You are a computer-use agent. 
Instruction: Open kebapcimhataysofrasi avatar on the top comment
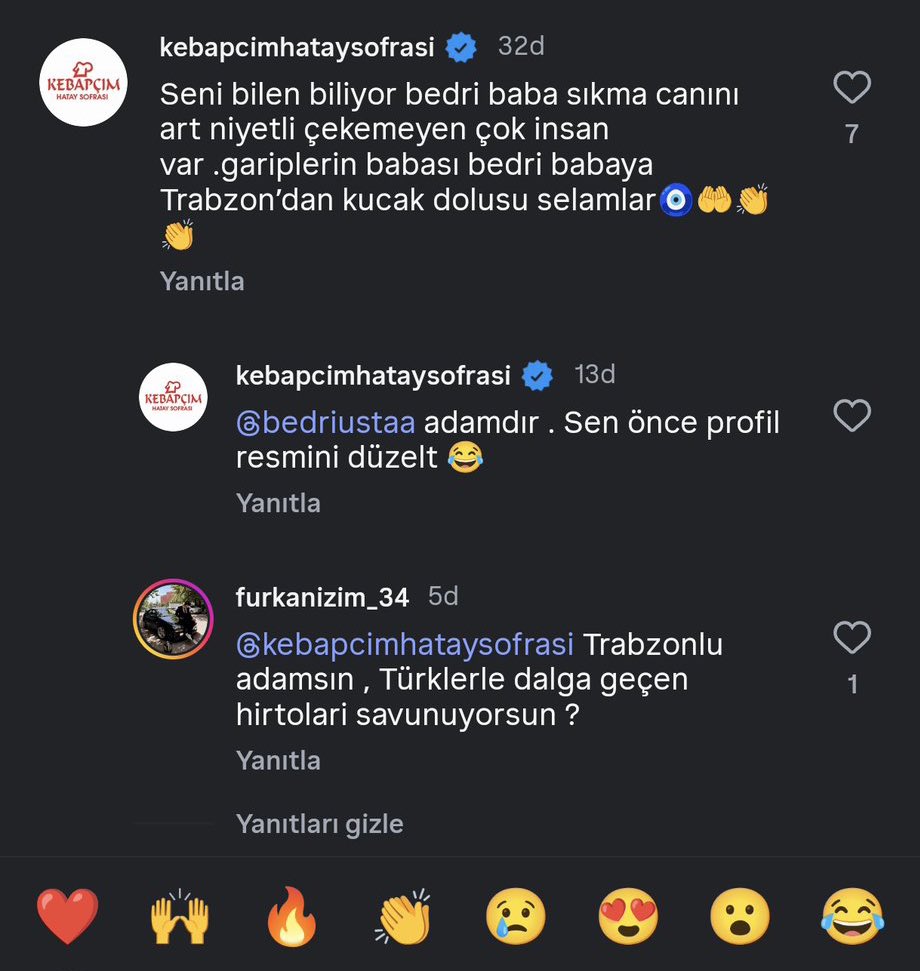pyautogui.click(x=83, y=82)
